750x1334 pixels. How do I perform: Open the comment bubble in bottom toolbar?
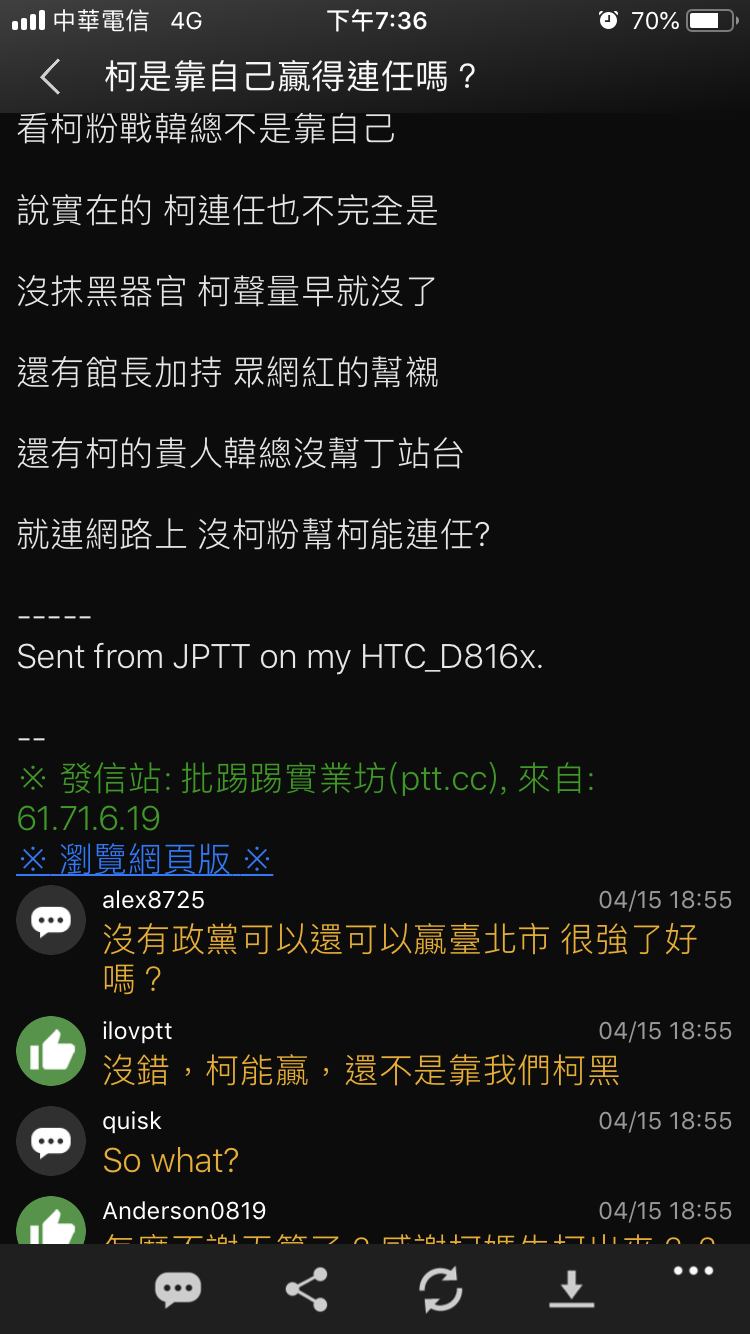179,1290
